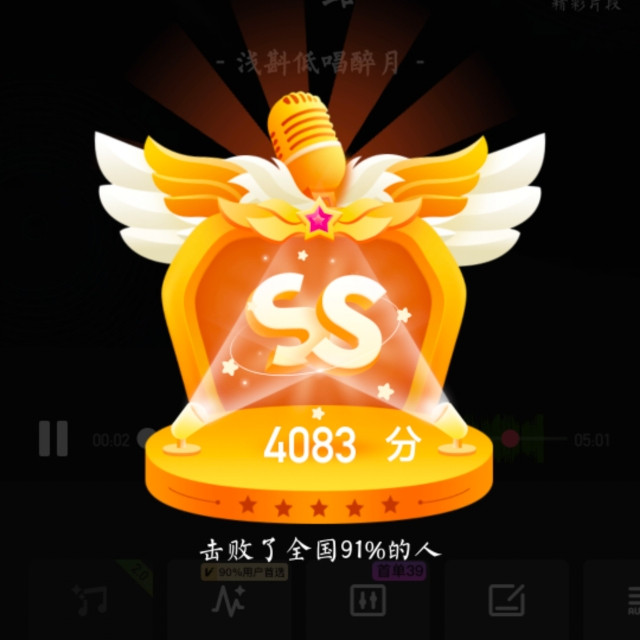Open the voice effect waveform tool
Viewport: 640px width, 640px height.
pos(227,601)
